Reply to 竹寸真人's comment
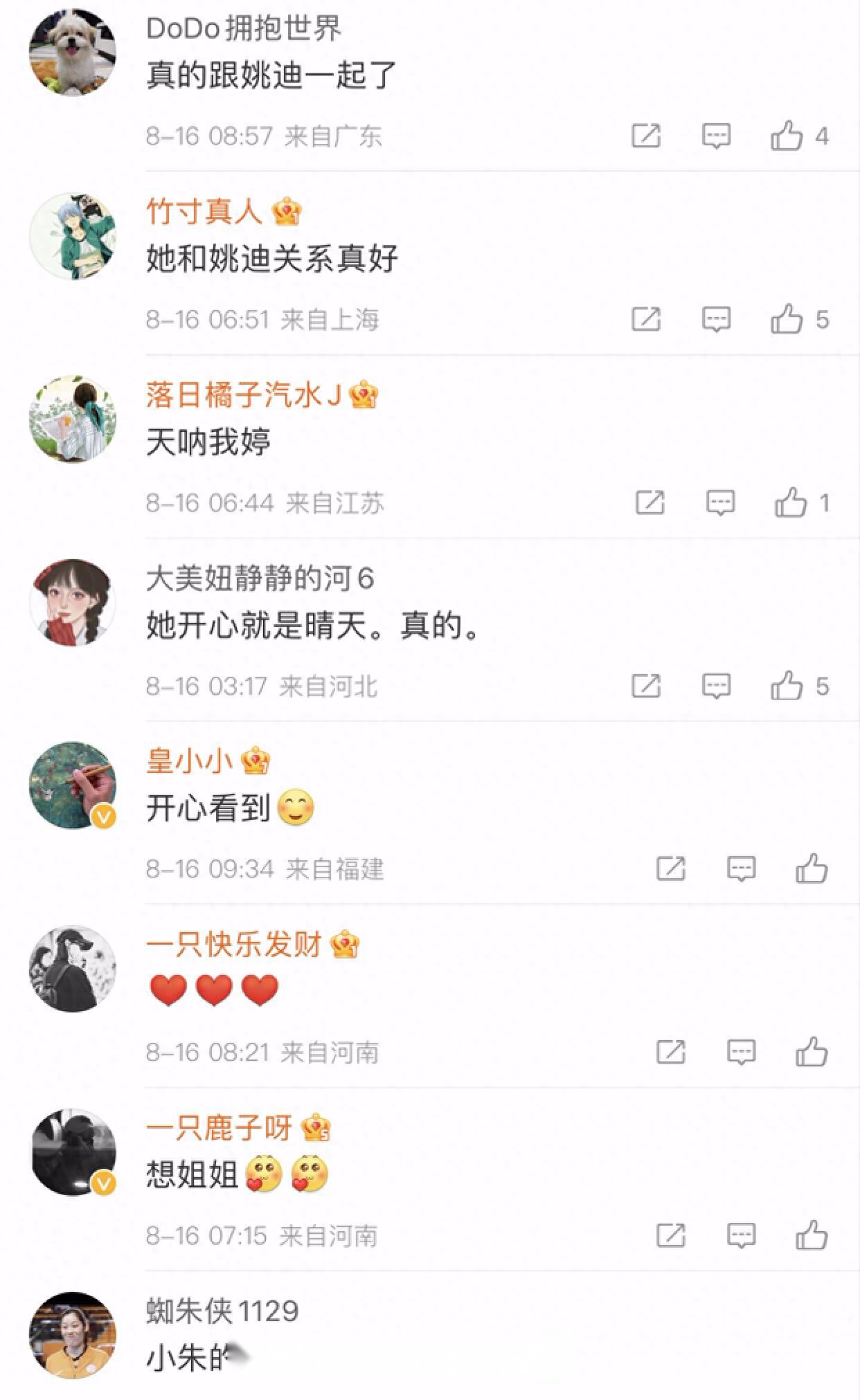 point(716,319)
